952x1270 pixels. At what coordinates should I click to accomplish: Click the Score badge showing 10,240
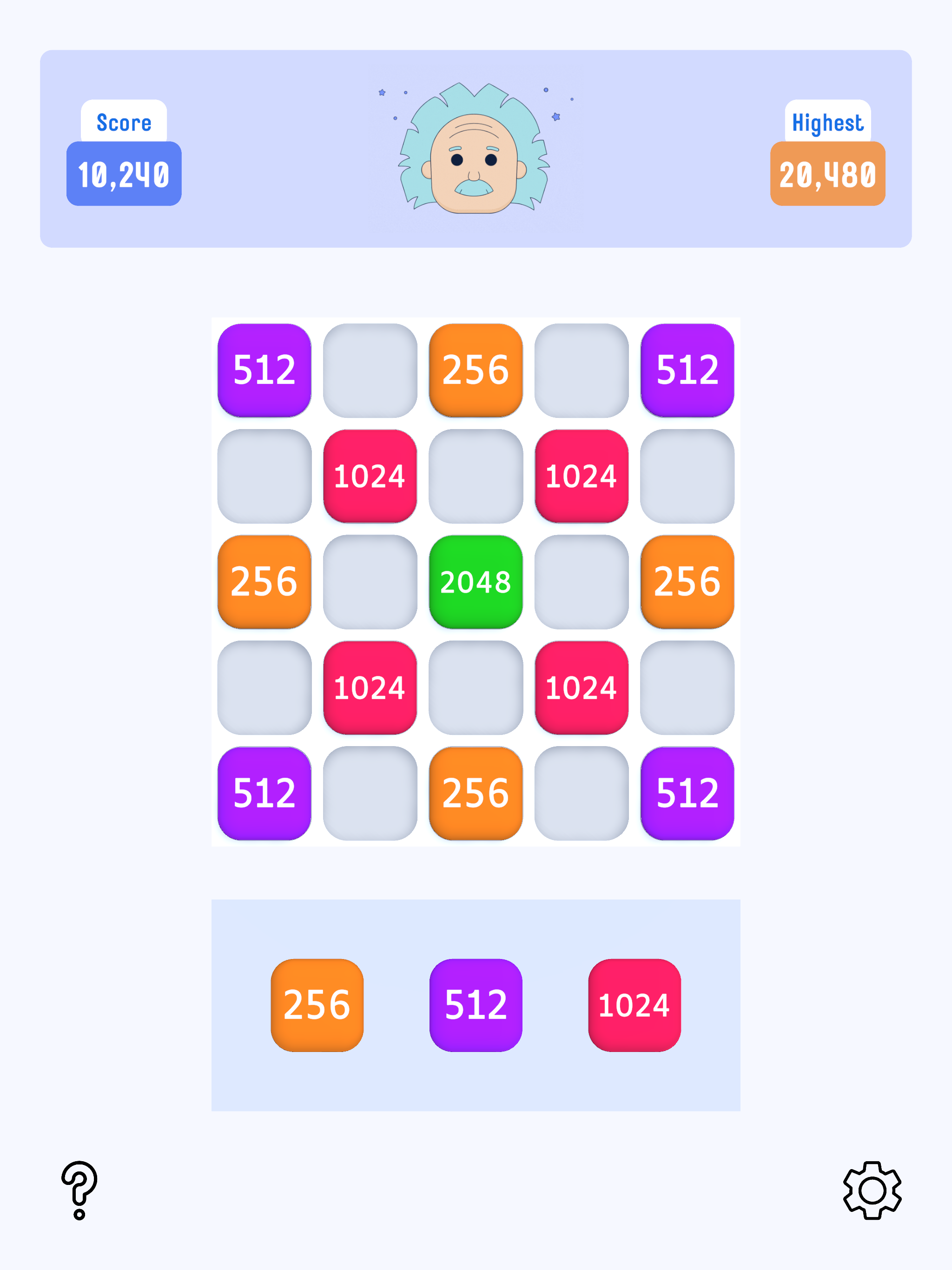coord(124,173)
